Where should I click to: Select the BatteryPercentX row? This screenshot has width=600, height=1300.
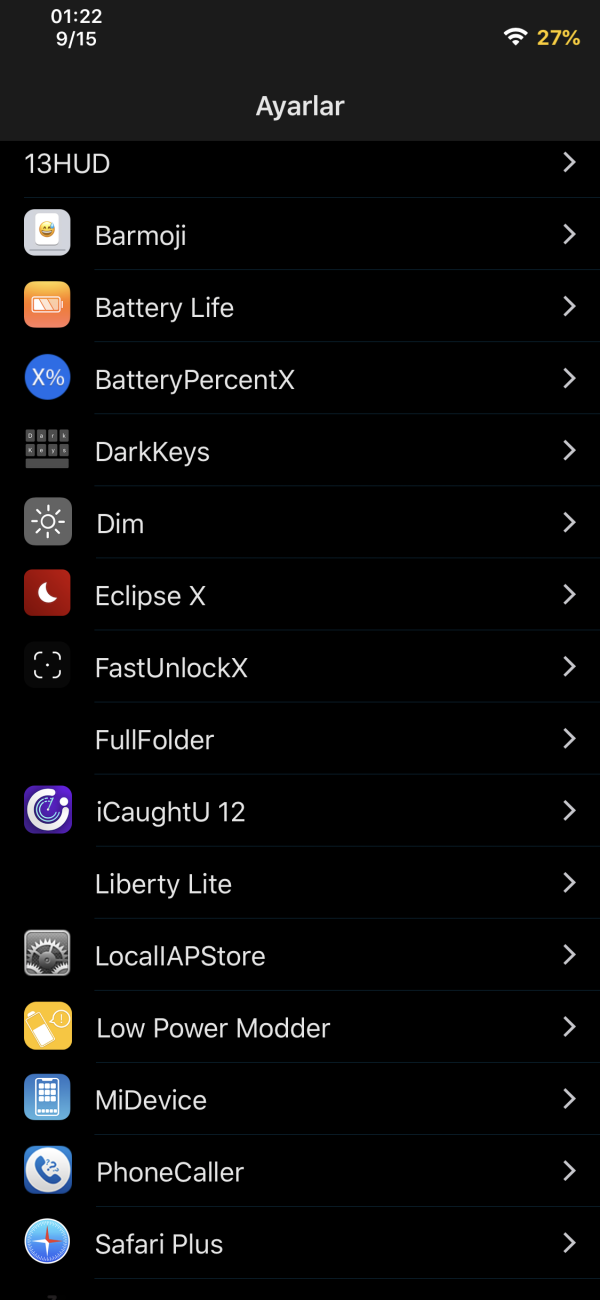click(300, 379)
